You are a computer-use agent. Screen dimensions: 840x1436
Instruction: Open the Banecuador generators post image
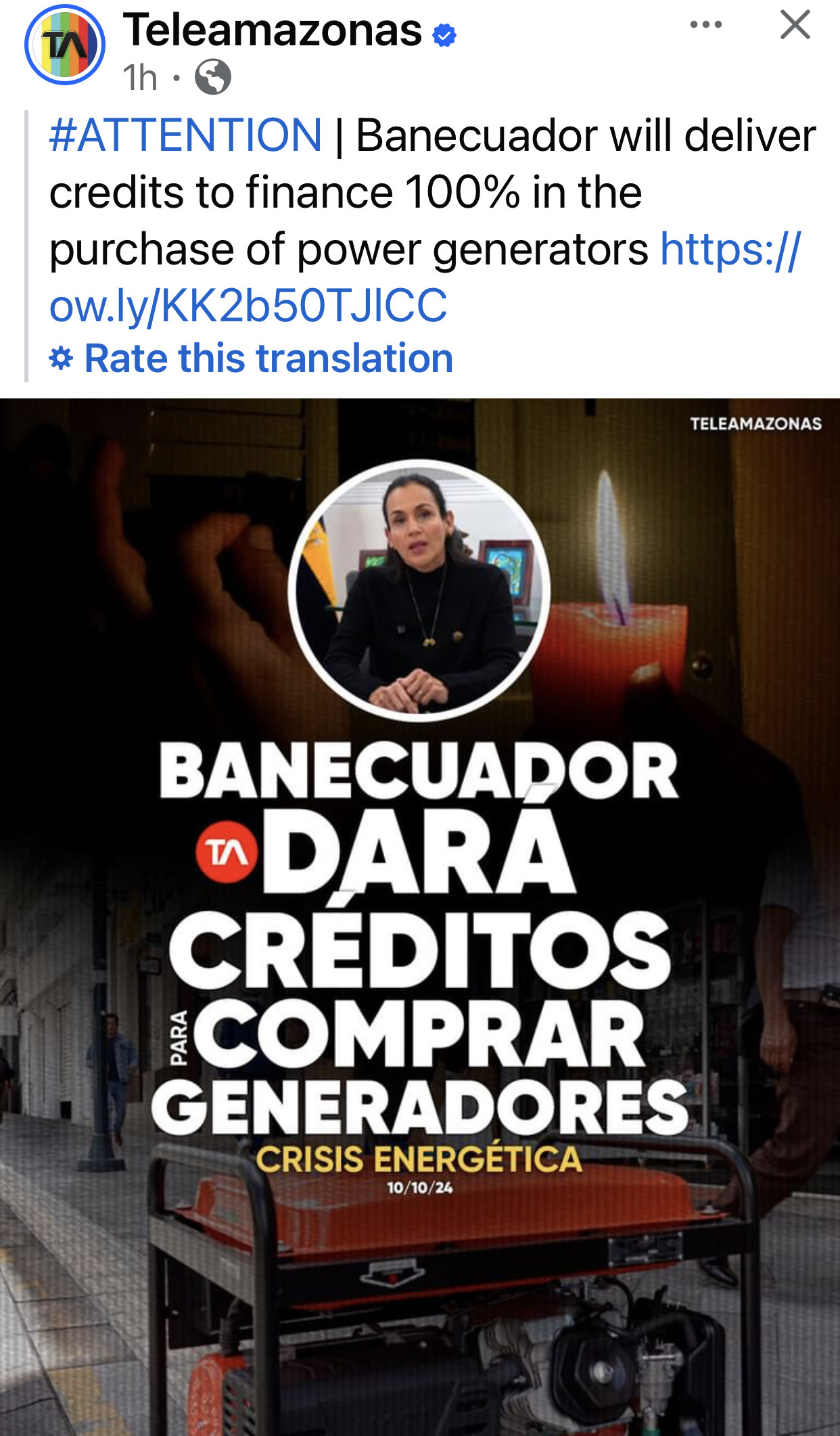(x=420, y=917)
